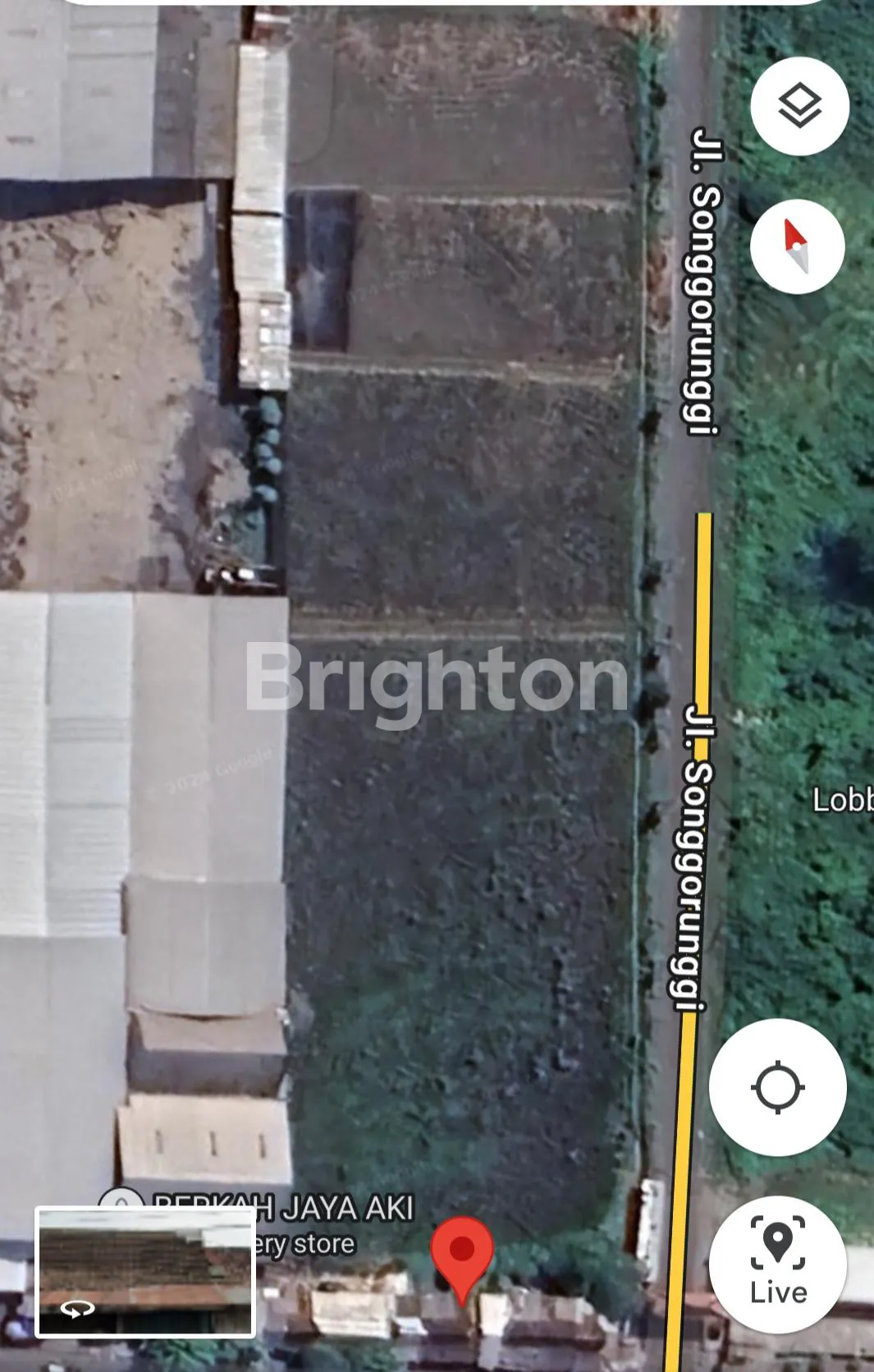Open the map layers selector
Screen dimensions: 874x1372
pyautogui.click(x=799, y=107)
